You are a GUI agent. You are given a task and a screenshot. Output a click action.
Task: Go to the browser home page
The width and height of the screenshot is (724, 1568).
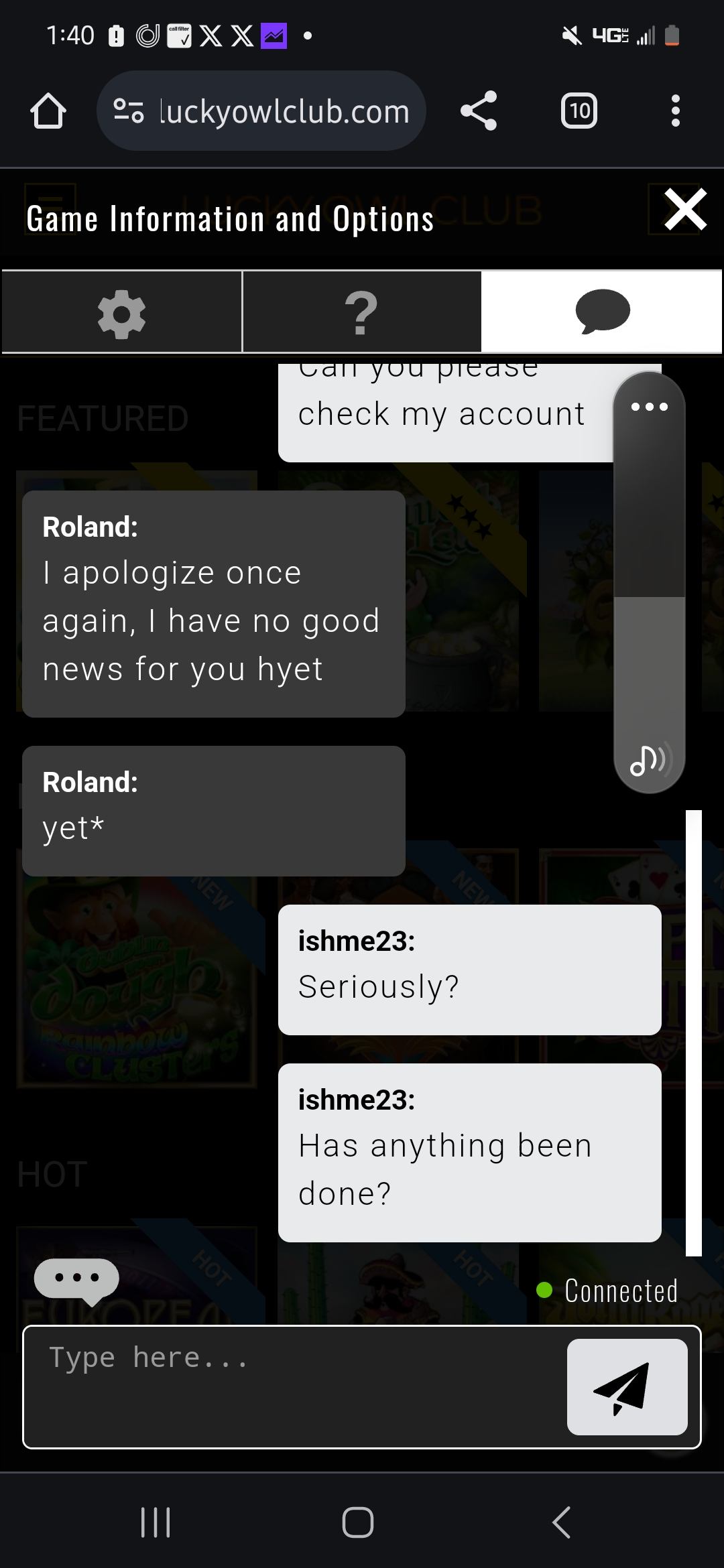click(x=48, y=111)
